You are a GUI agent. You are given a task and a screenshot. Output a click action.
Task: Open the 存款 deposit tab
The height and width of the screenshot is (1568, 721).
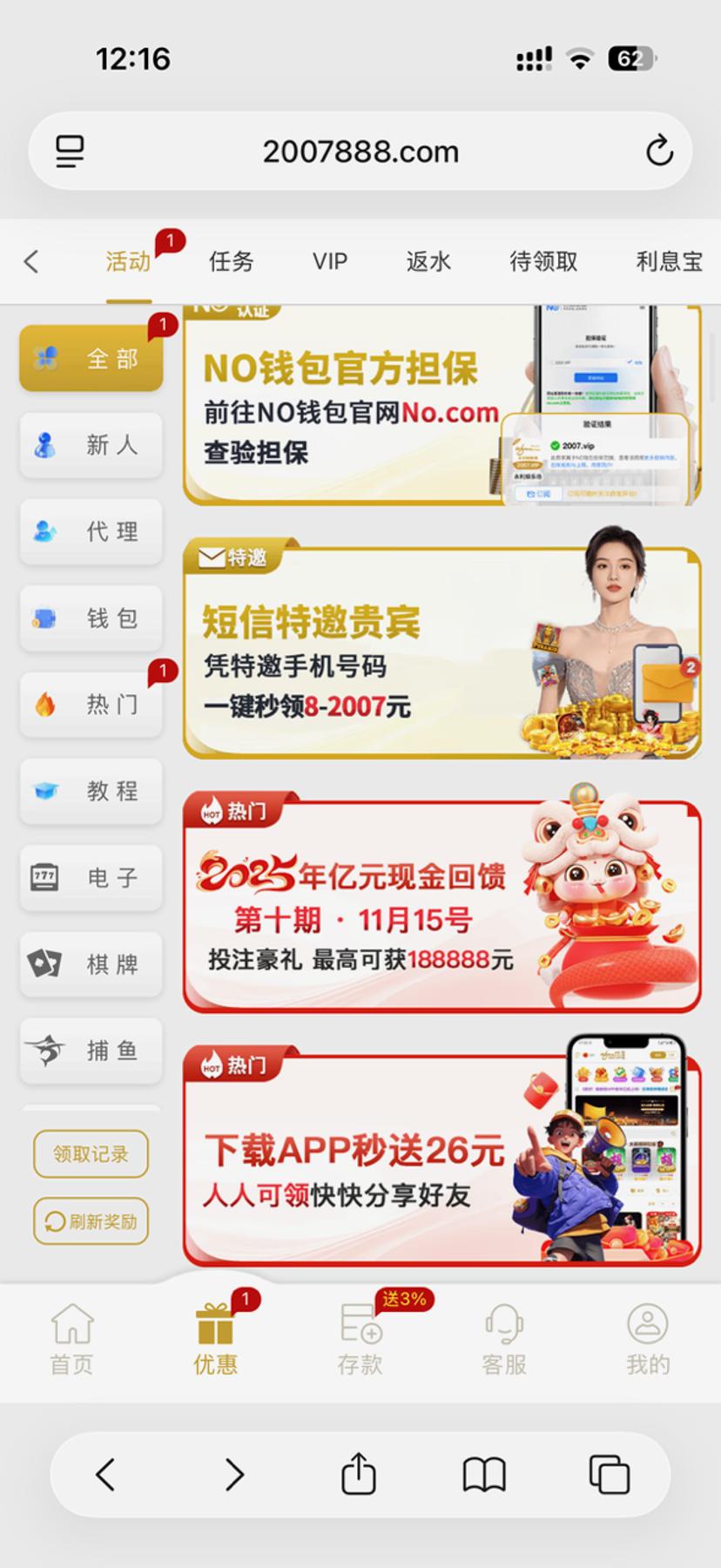(x=360, y=1340)
